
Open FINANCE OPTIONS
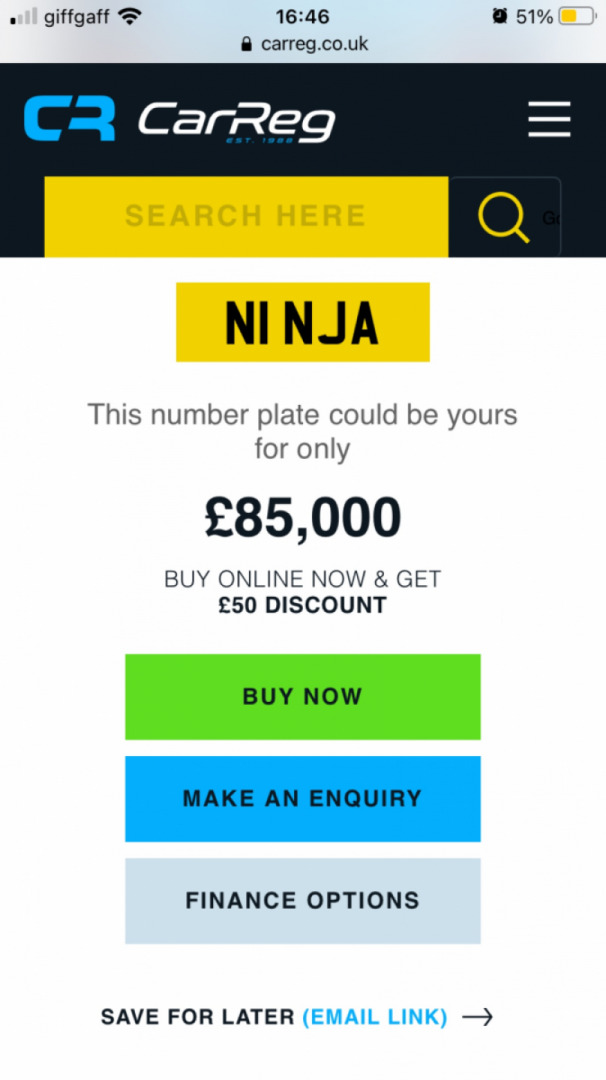pos(302,900)
